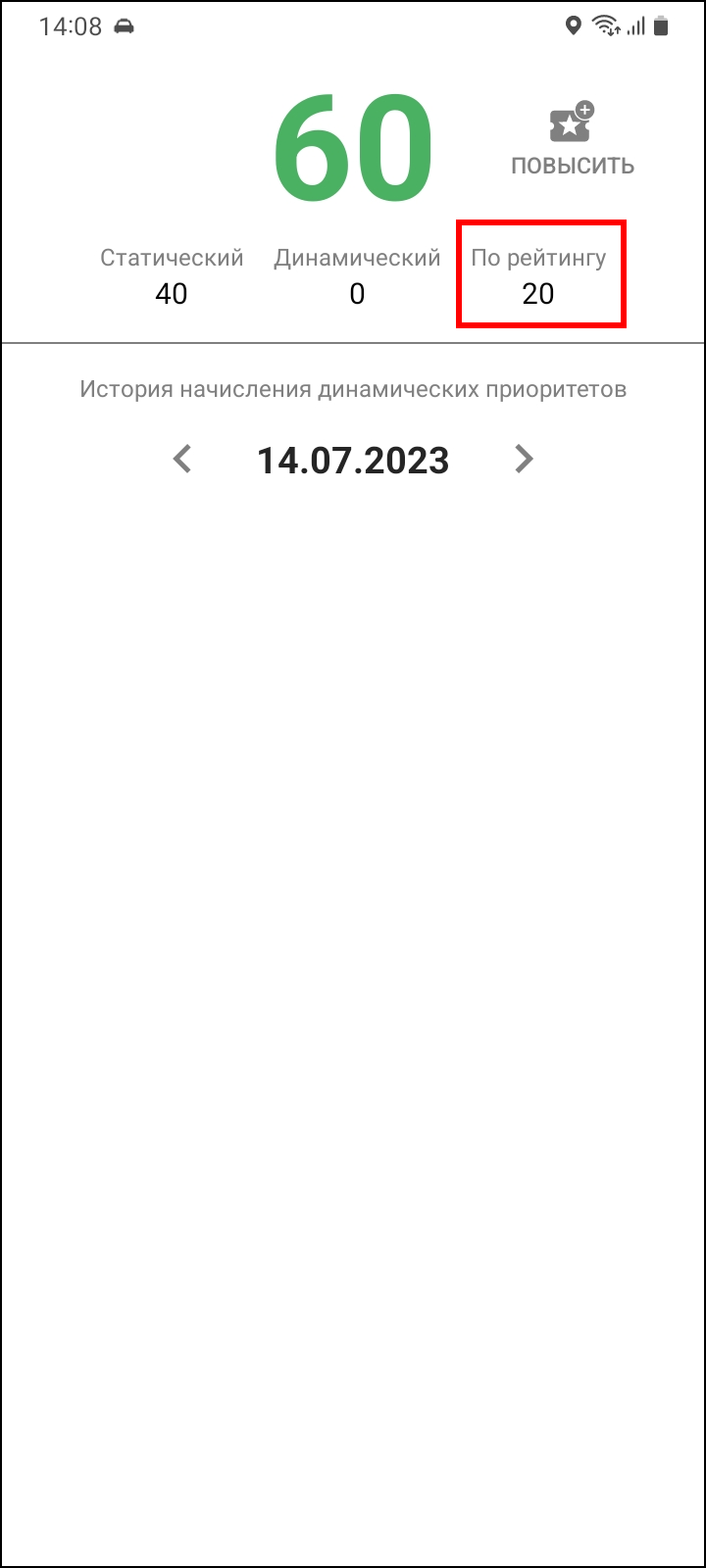This screenshot has height=1568, width=706.
Task: Go to the previous date
Action: pos(182,459)
